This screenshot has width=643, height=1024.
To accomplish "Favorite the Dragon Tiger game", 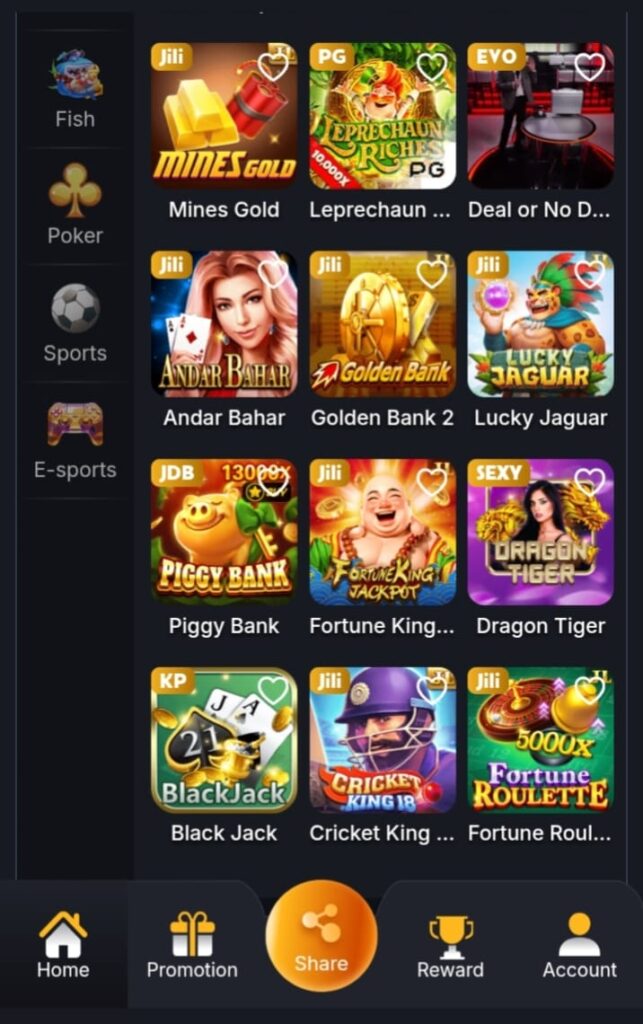I will [x=589, y=483].
